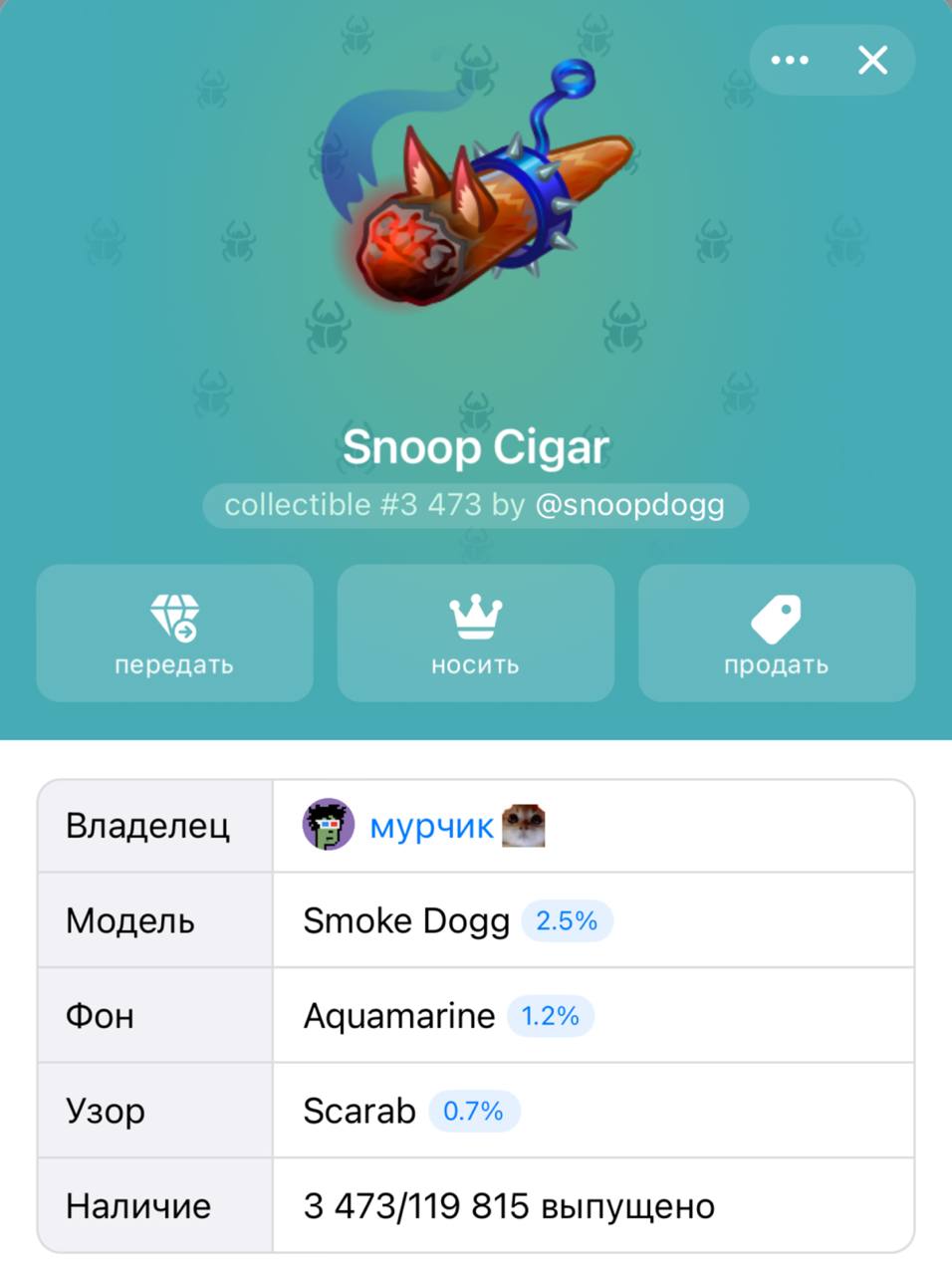Tap the 1.2% rarity badge for Aquamarine

point(550,1016)
